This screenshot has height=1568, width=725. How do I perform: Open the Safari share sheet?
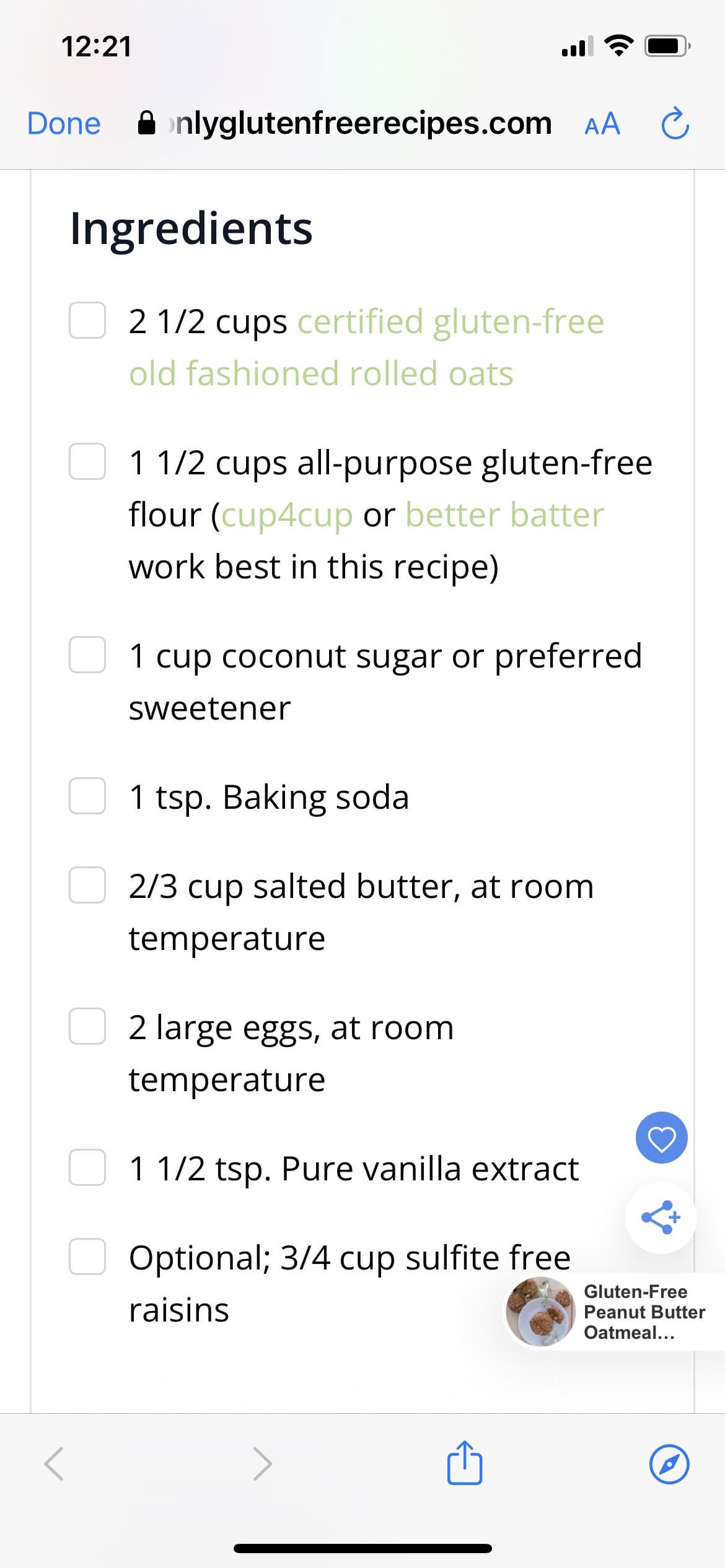click(464, 1463)
